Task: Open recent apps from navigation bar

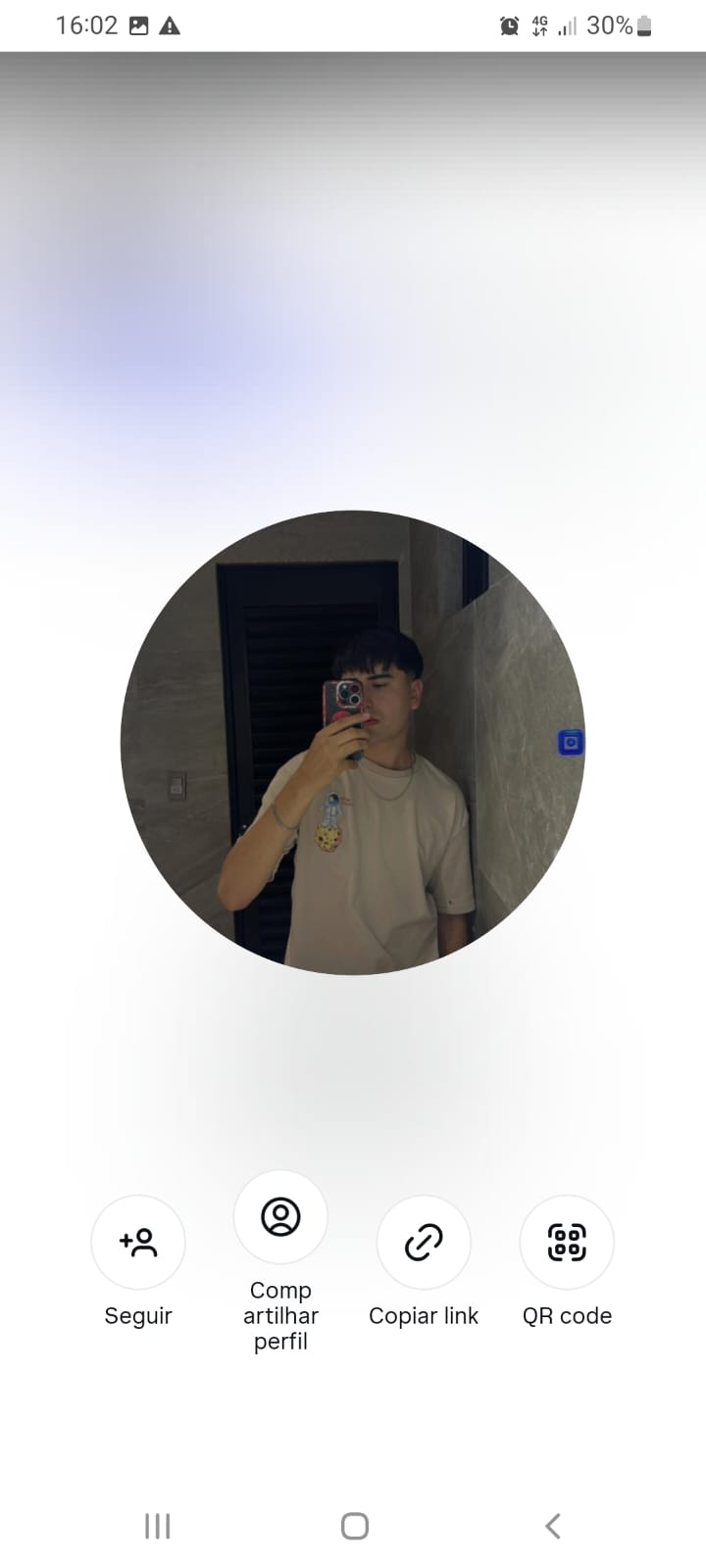Action: (x=157, y=1526)
